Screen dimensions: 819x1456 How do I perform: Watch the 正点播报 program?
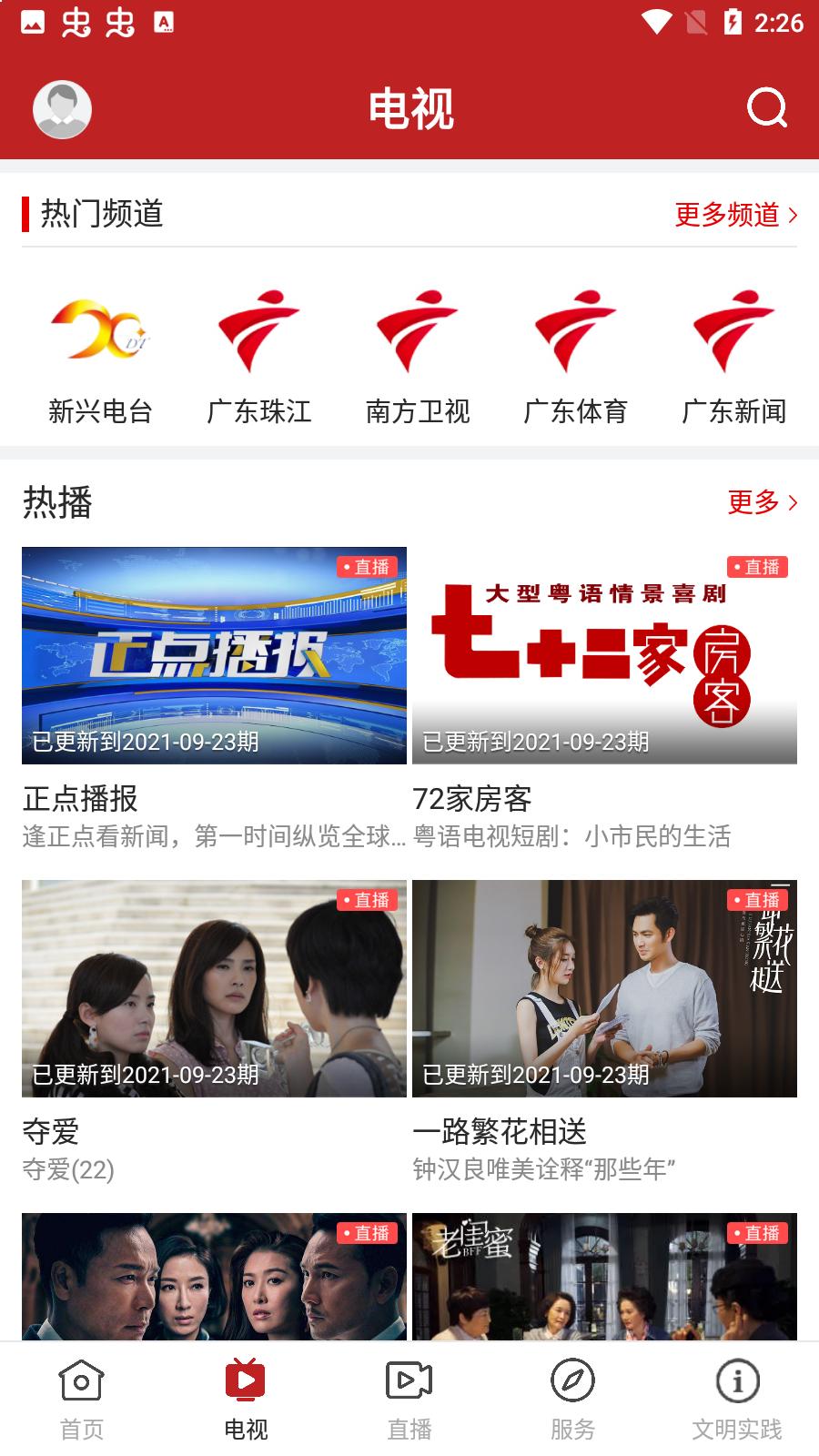point(214,655)
